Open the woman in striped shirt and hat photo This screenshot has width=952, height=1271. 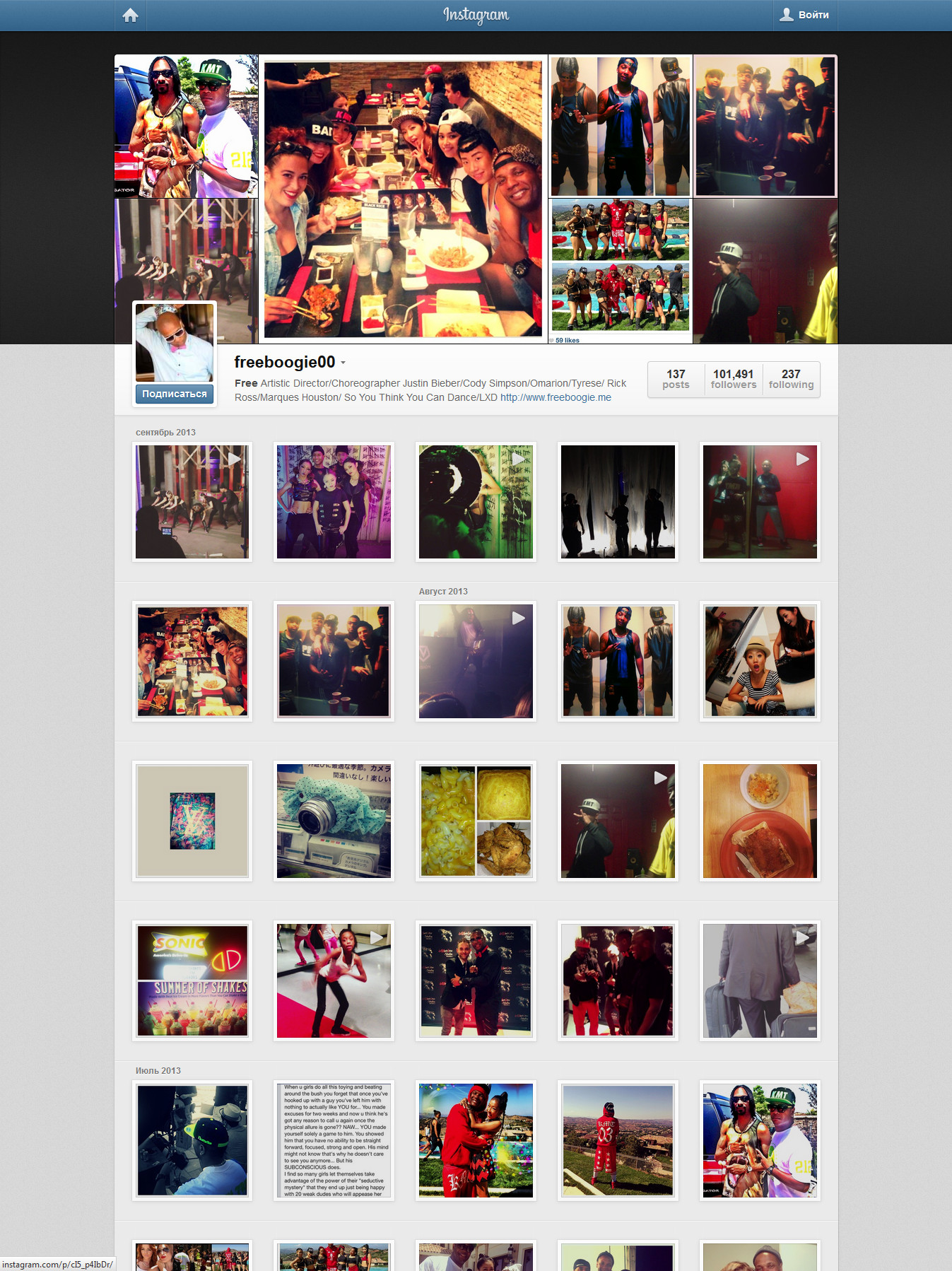coord(760,661)
